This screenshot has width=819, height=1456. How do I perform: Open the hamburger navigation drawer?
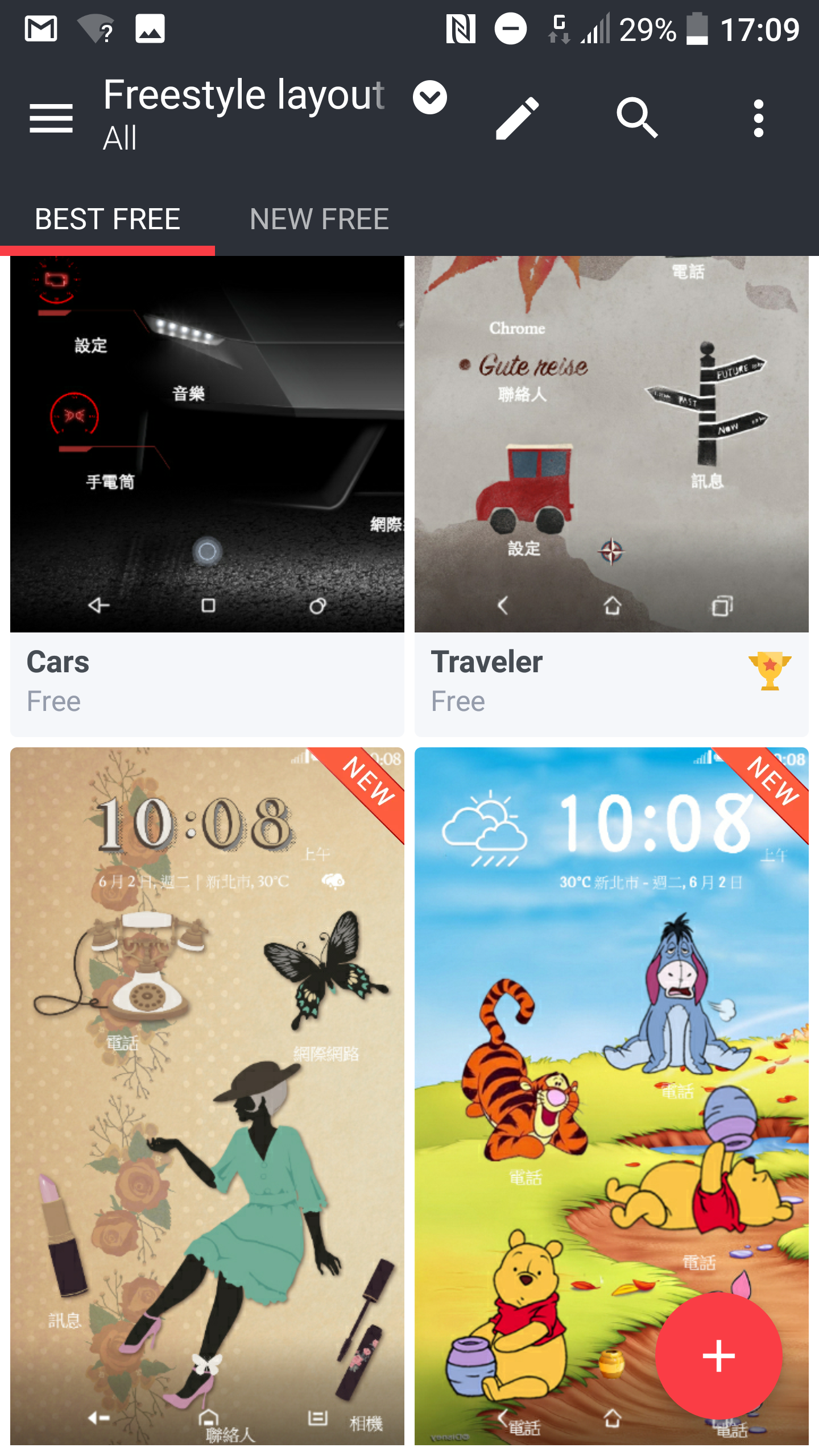[51, 118]
